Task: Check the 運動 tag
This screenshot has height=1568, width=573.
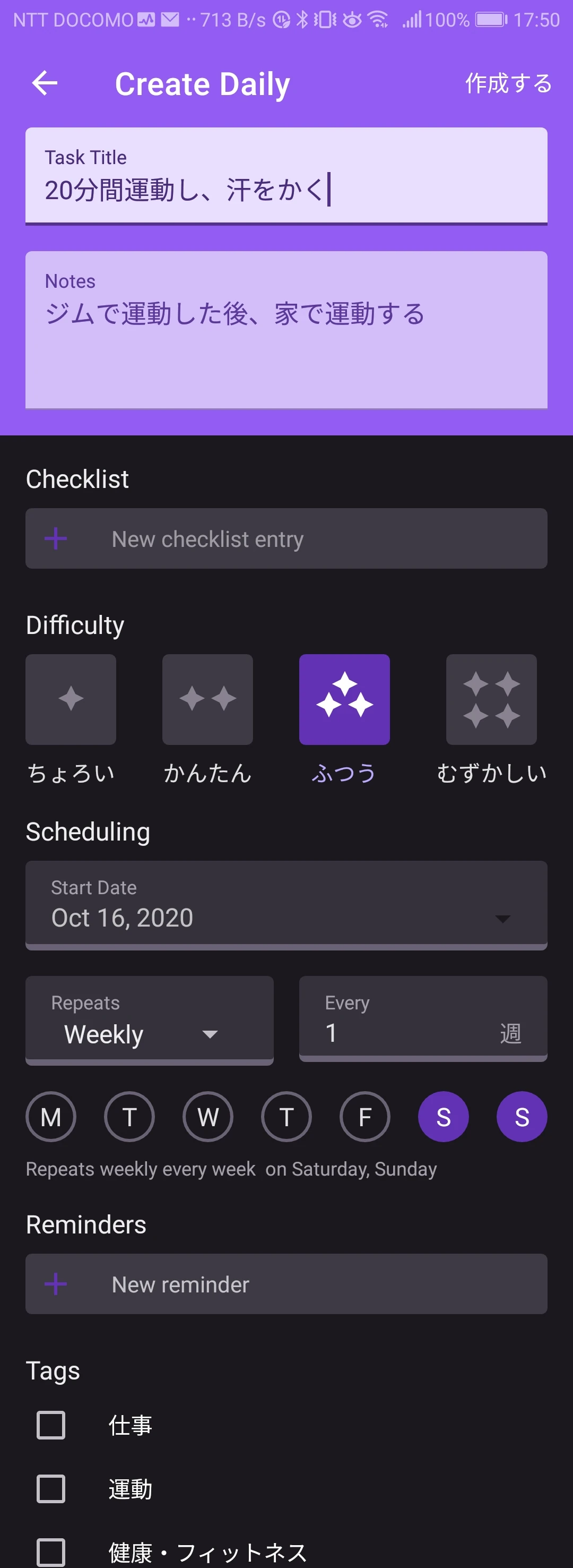Action: 51,1489
